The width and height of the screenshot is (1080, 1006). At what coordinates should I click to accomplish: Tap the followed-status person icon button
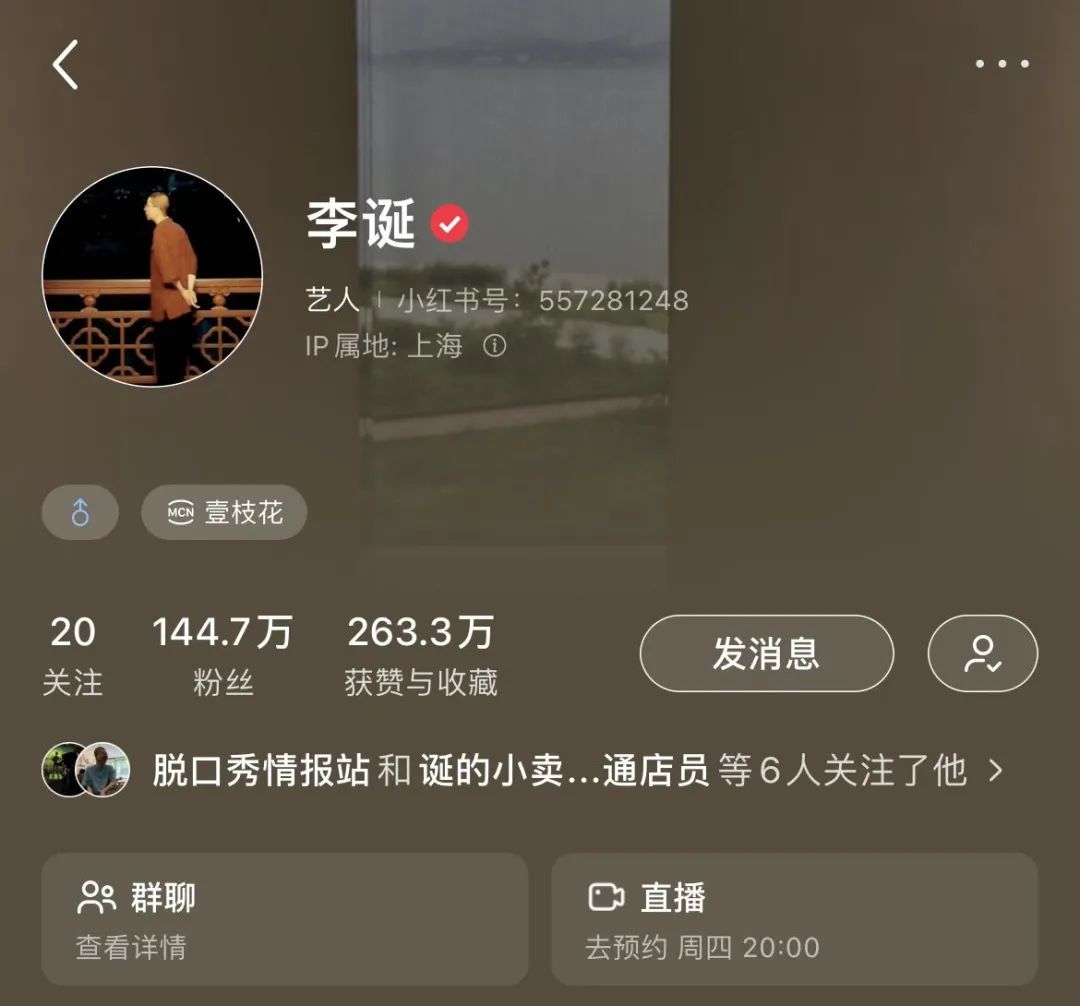(x=982, y=654)
